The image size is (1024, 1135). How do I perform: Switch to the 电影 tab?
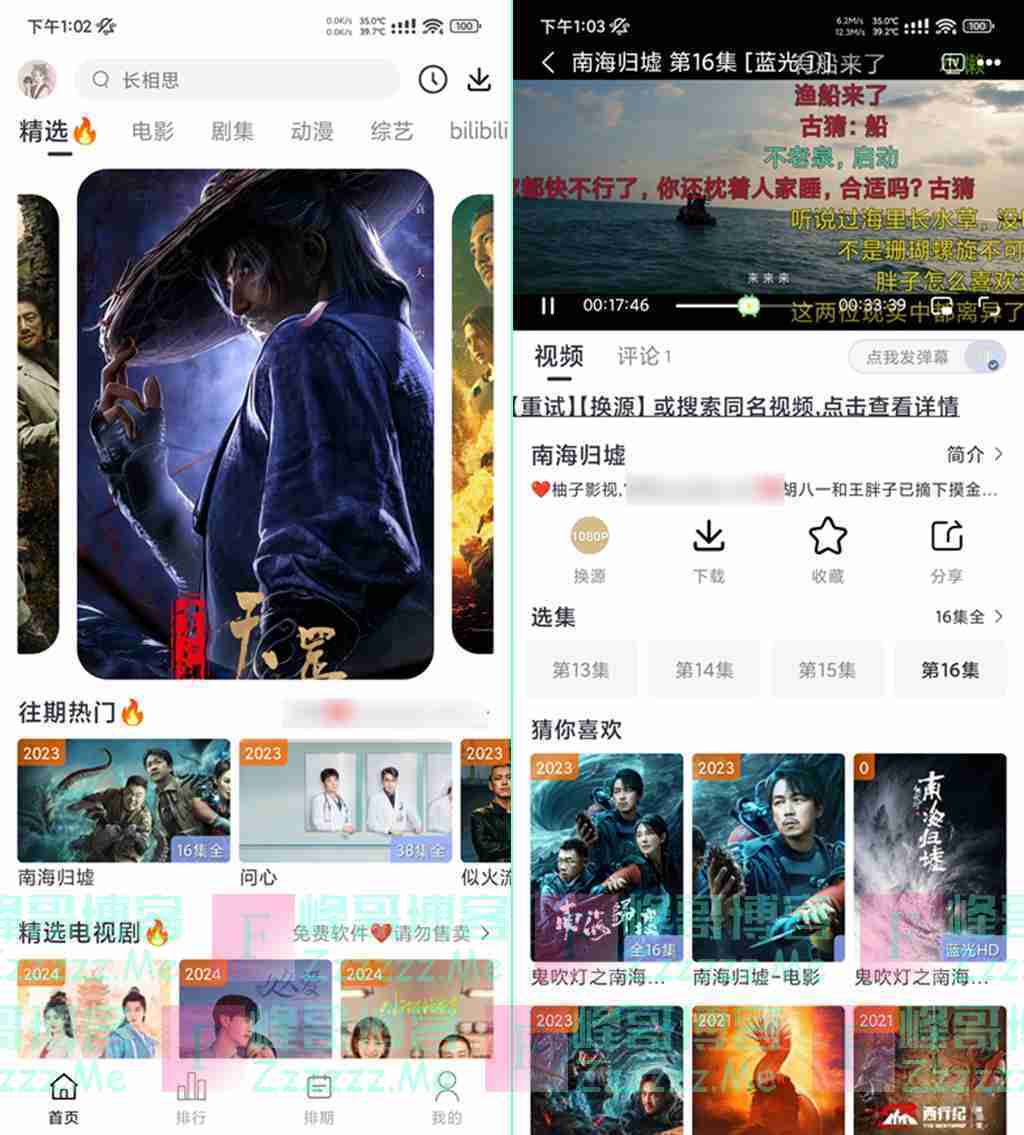(152, 131)
